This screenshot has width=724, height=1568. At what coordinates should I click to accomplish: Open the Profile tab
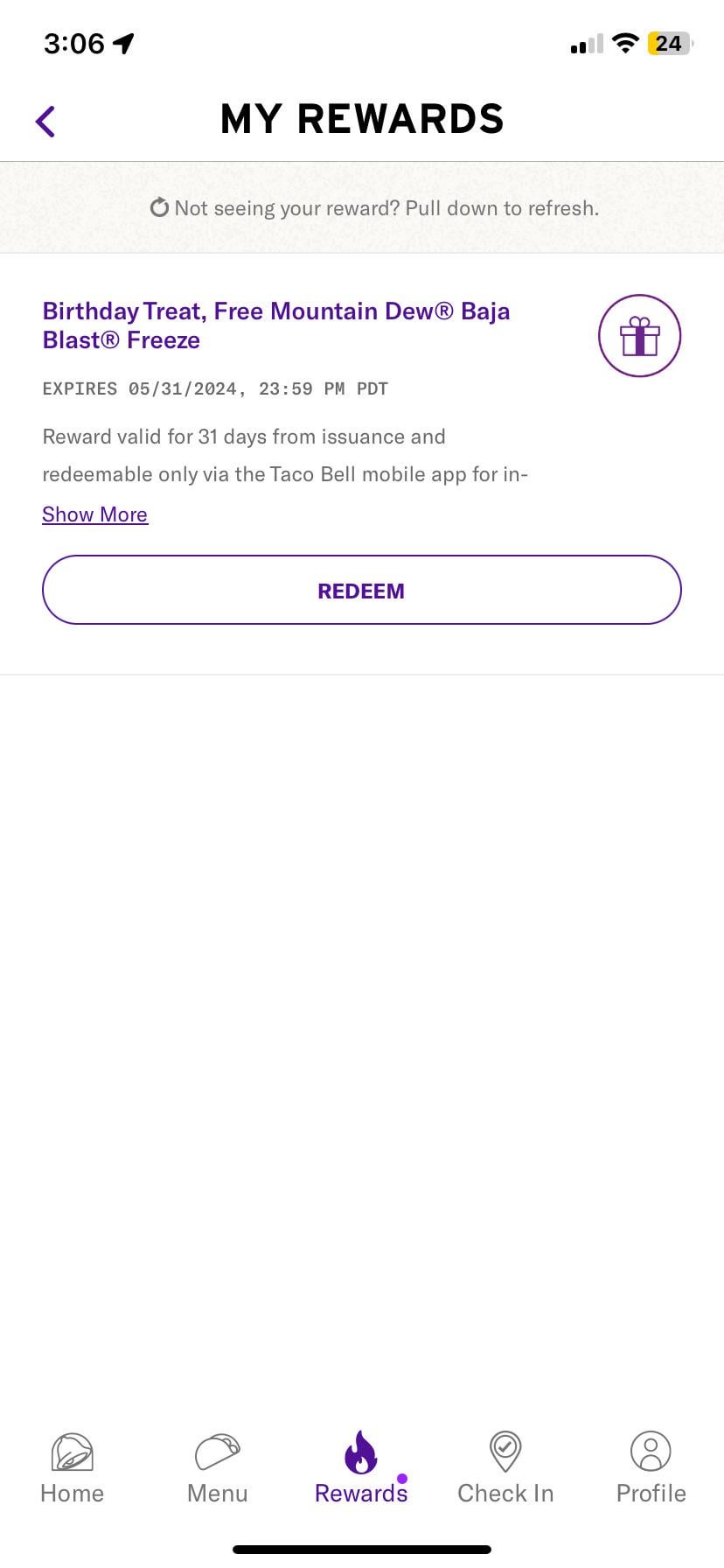tap(651, 1469)
